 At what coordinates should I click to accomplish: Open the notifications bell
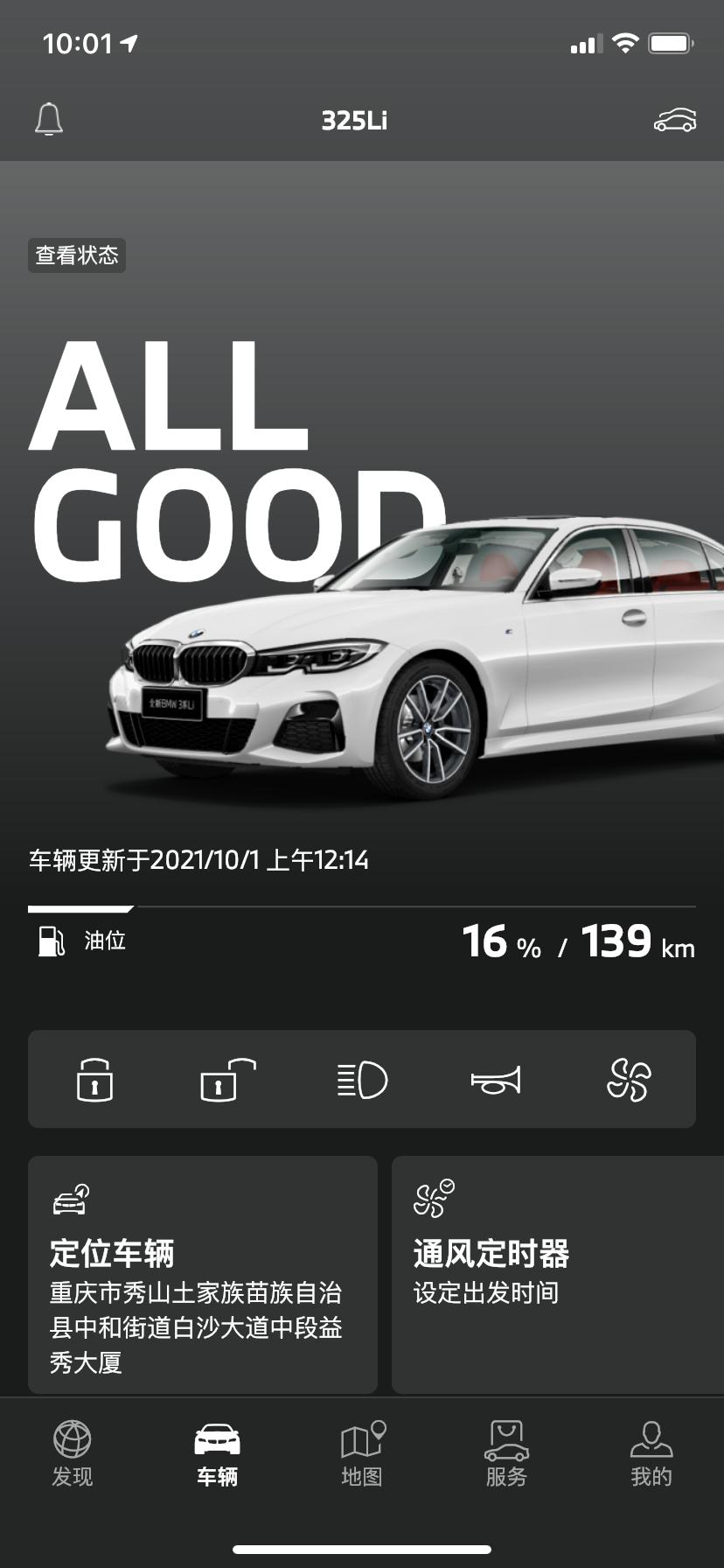(x=49, y=120)
